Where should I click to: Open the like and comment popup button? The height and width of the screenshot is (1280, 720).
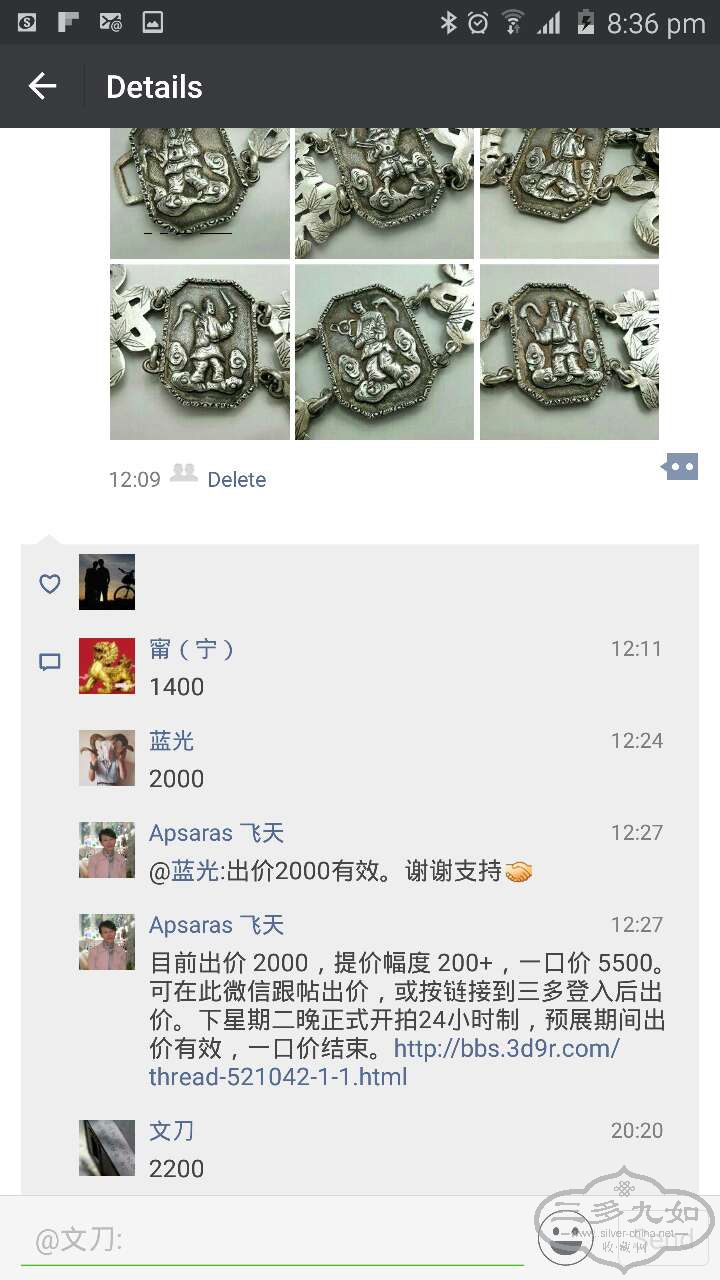coord(680,467)
